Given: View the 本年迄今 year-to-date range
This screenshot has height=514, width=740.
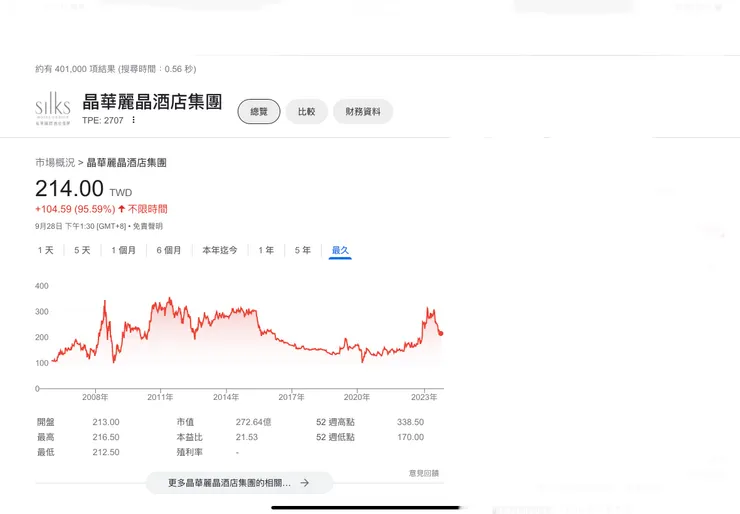Looking at the screenshot, I should (x=220, y=250).
